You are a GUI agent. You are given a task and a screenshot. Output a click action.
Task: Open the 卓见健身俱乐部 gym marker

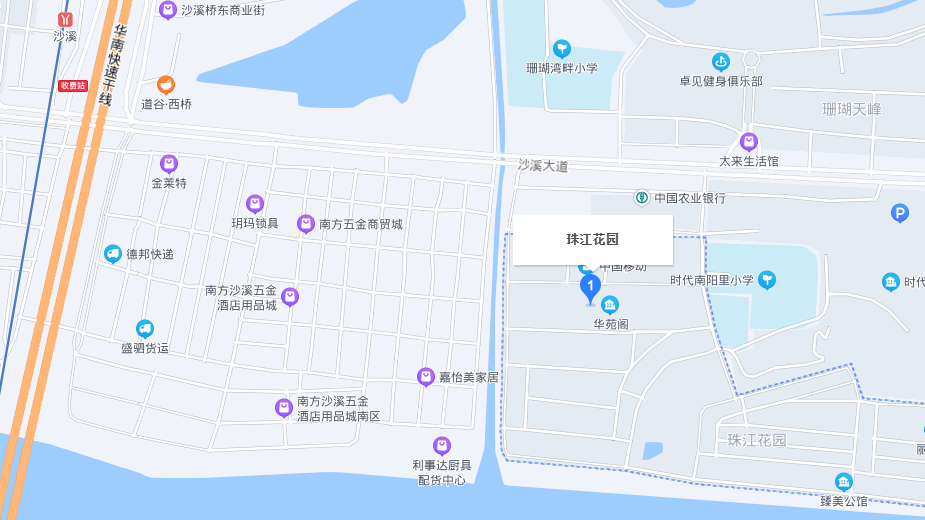point(720,62)
